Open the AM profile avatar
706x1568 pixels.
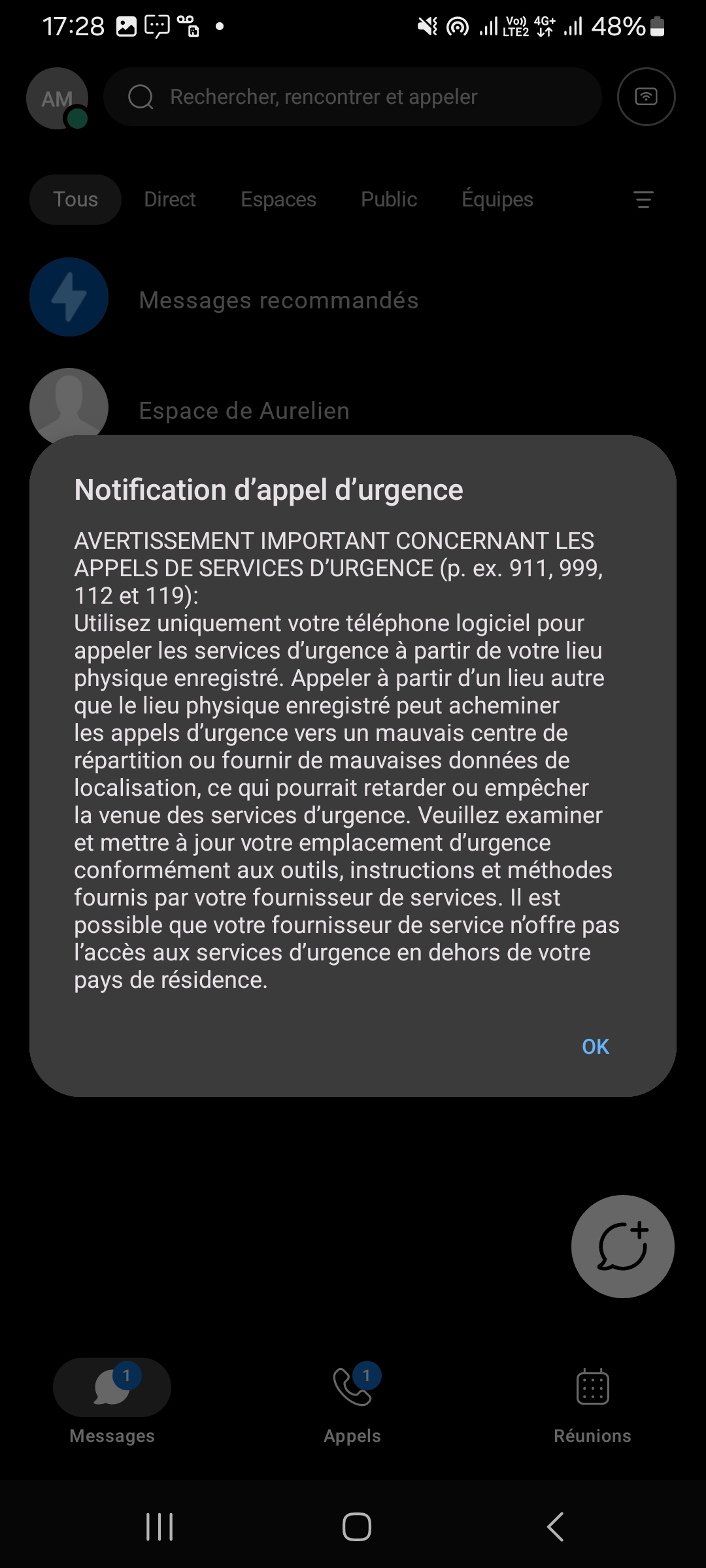(58, 98)
